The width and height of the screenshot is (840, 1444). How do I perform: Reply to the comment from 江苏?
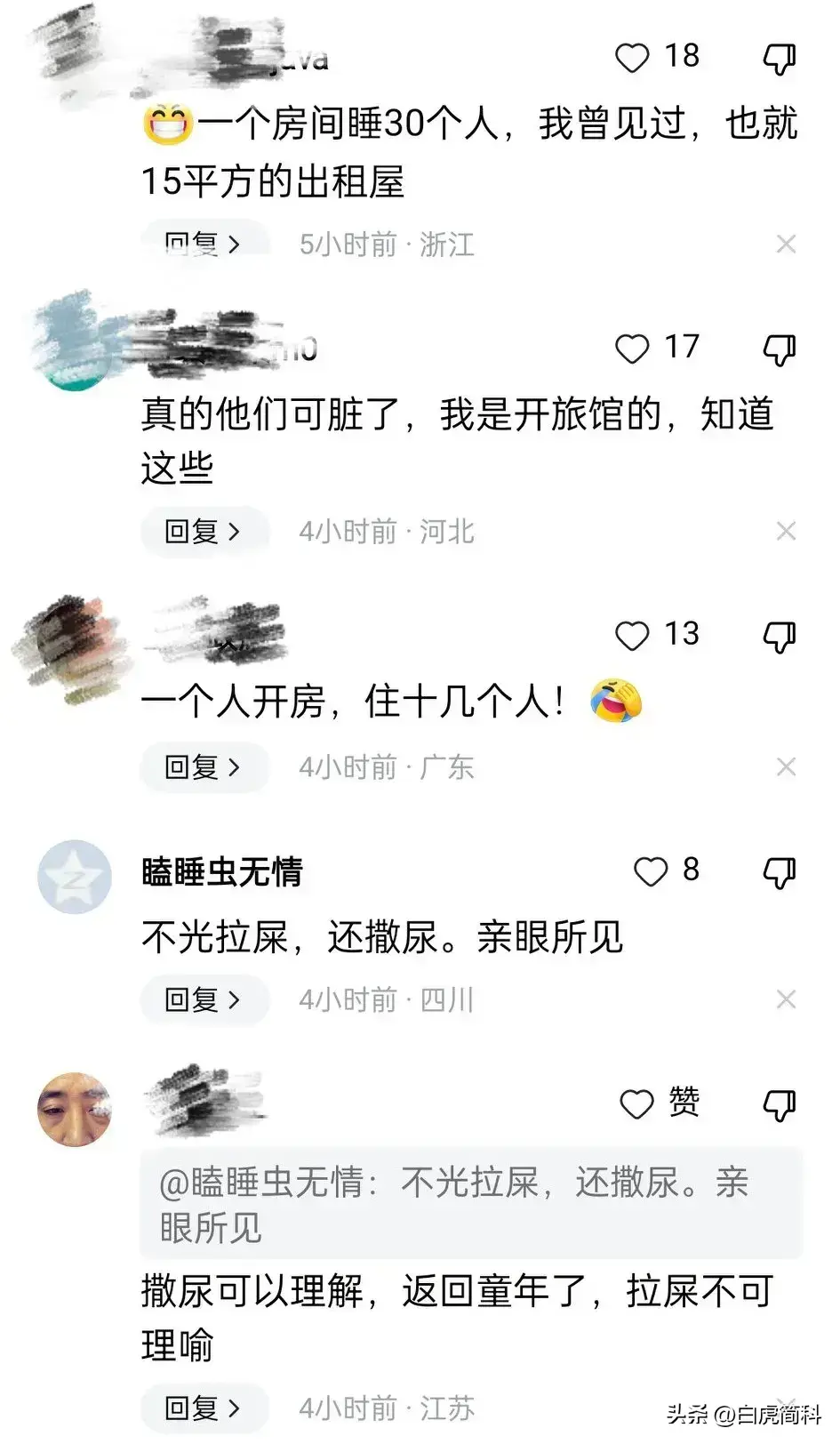click(x=203, y=1408)
